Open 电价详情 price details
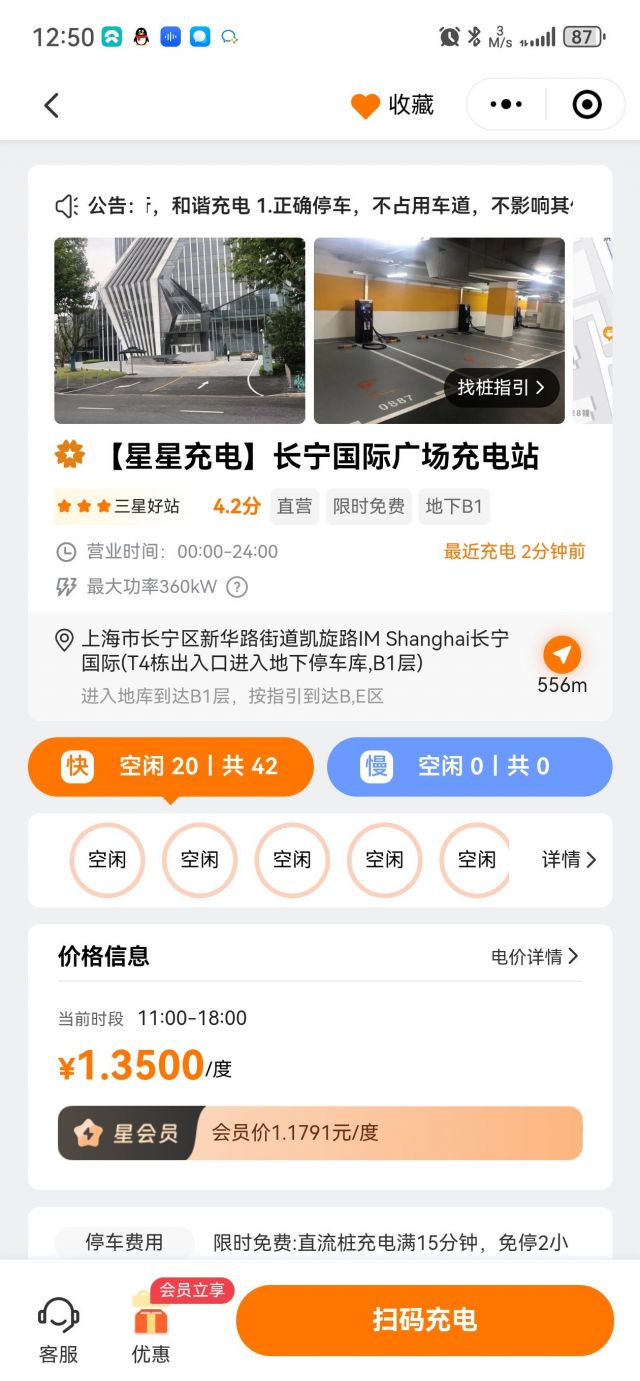The height and width of the screenshot is (1381, 640). (x=534, y=957)
